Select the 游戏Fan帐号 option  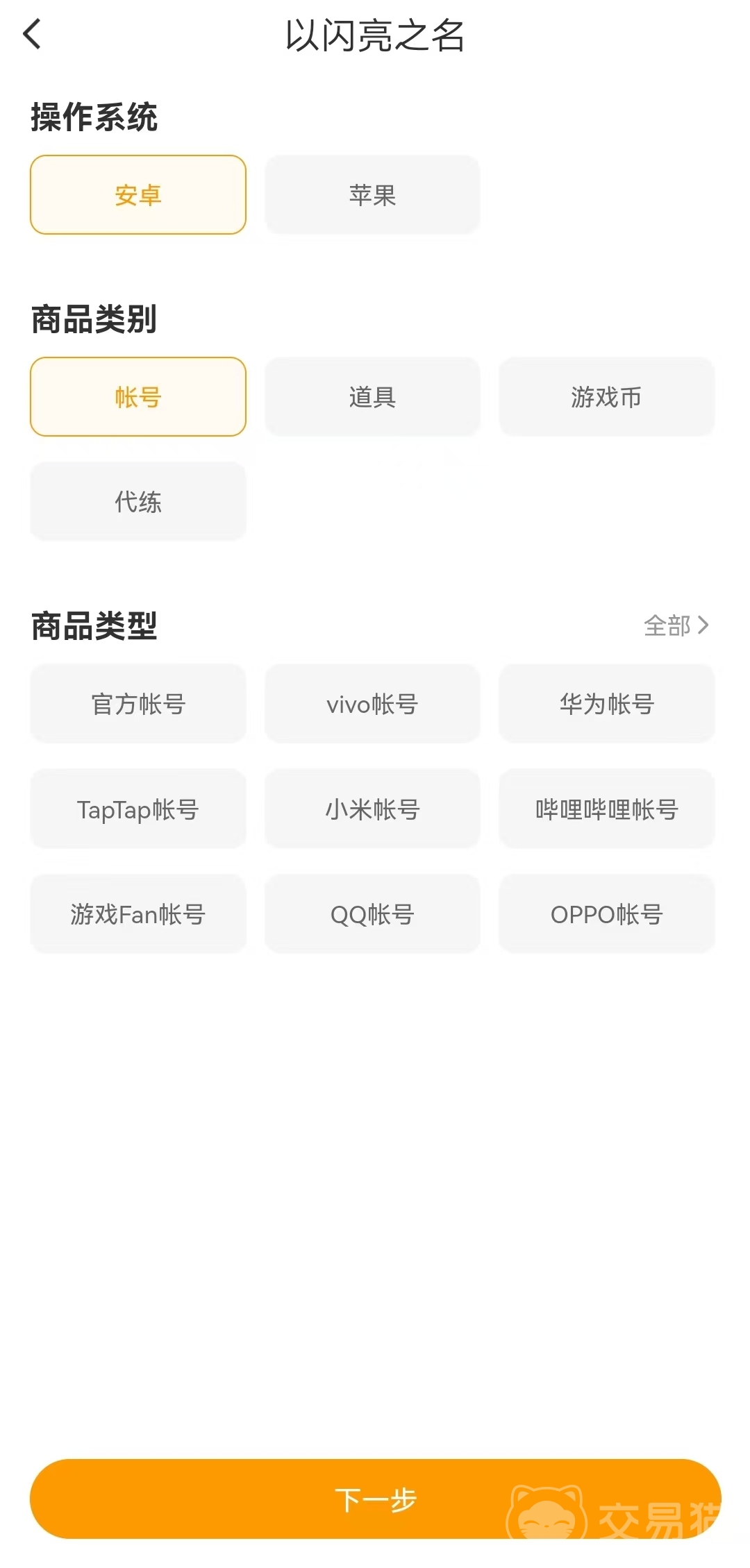138,914
